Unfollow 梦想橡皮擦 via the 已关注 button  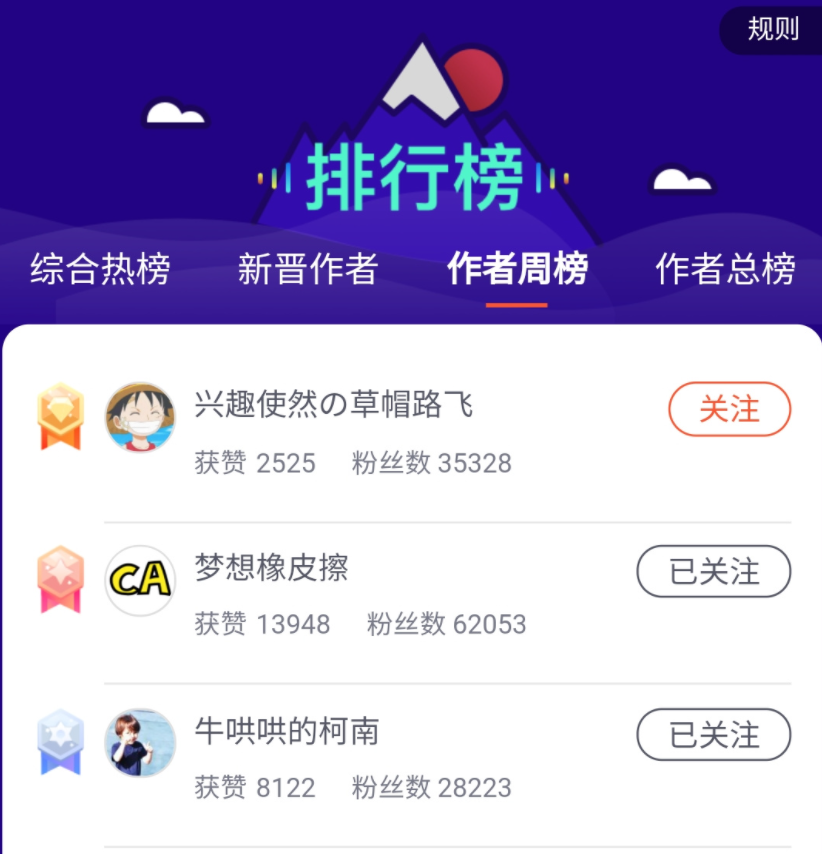point(713,572)
